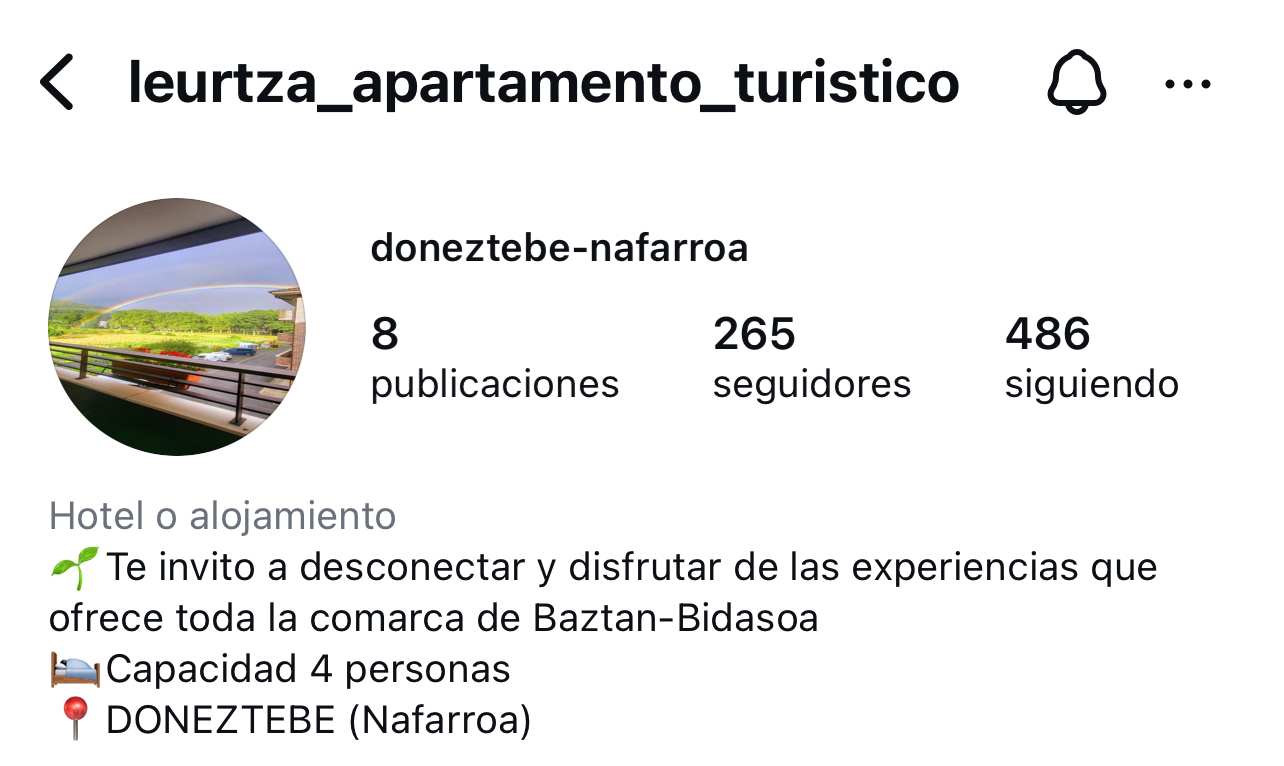The width and height of the screenshot is (1284, 766).
Task: Open the 265 seguidores list
Action: pyautogui.click(x=811, y=358)
